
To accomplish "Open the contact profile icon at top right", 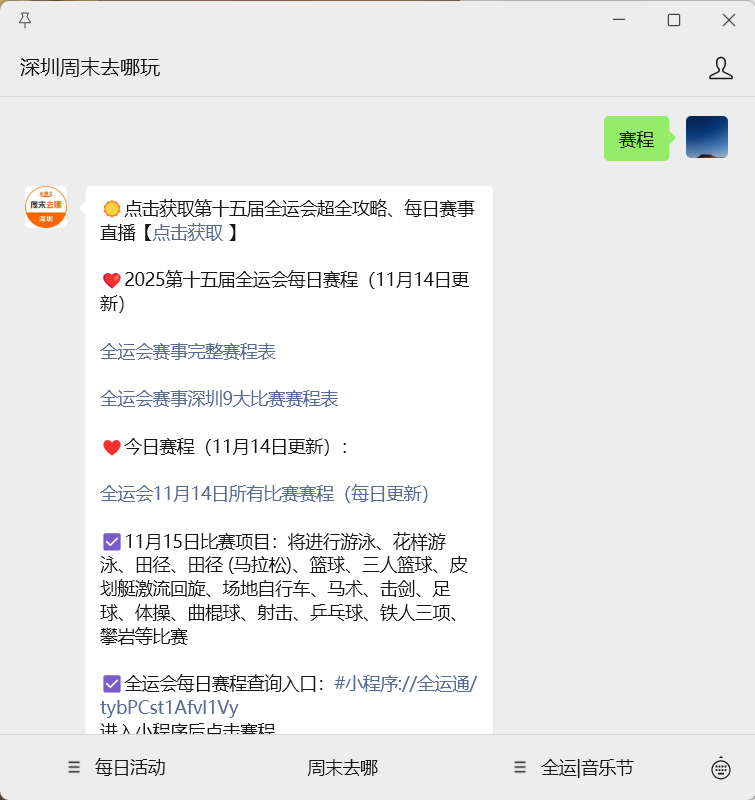I will 721,68.
